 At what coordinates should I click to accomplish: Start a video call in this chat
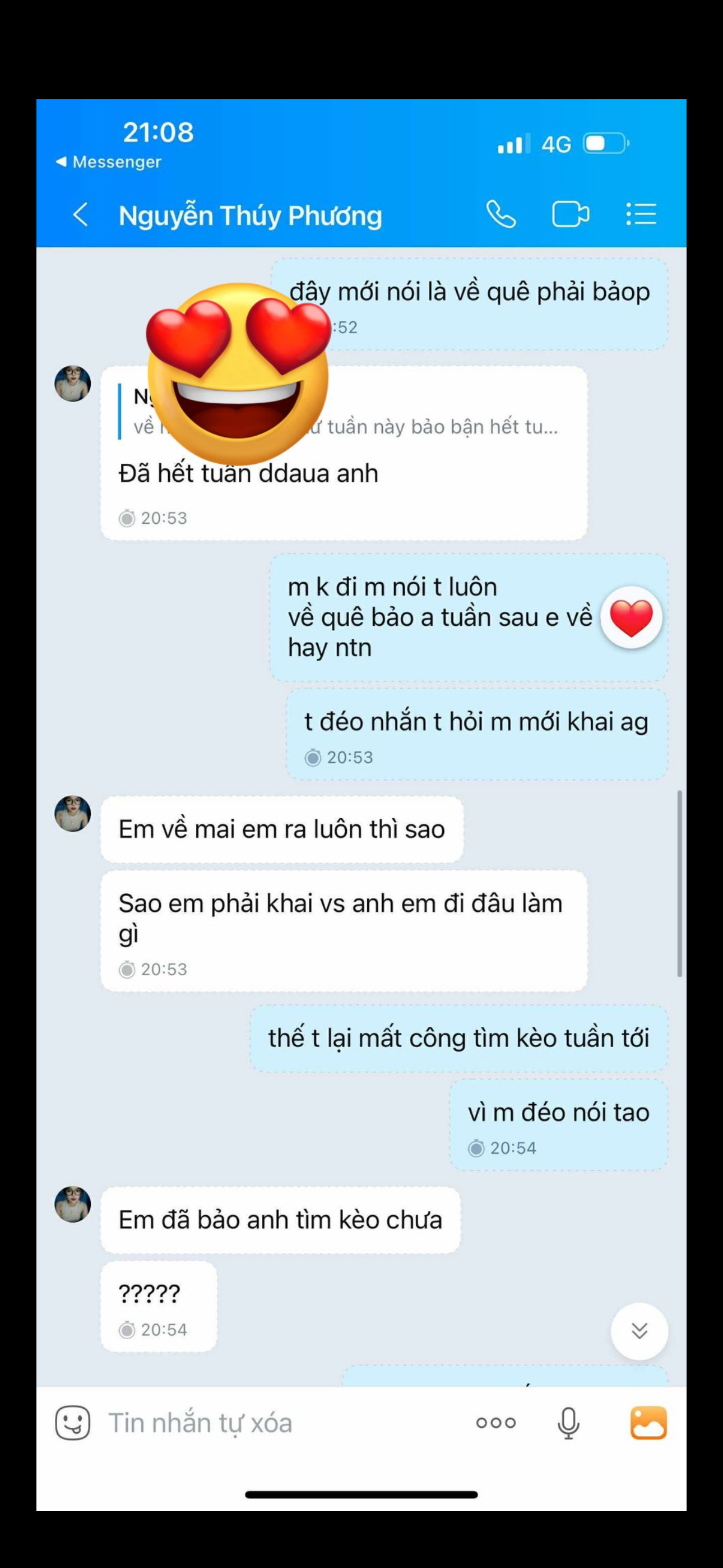(x=570, y=214)
